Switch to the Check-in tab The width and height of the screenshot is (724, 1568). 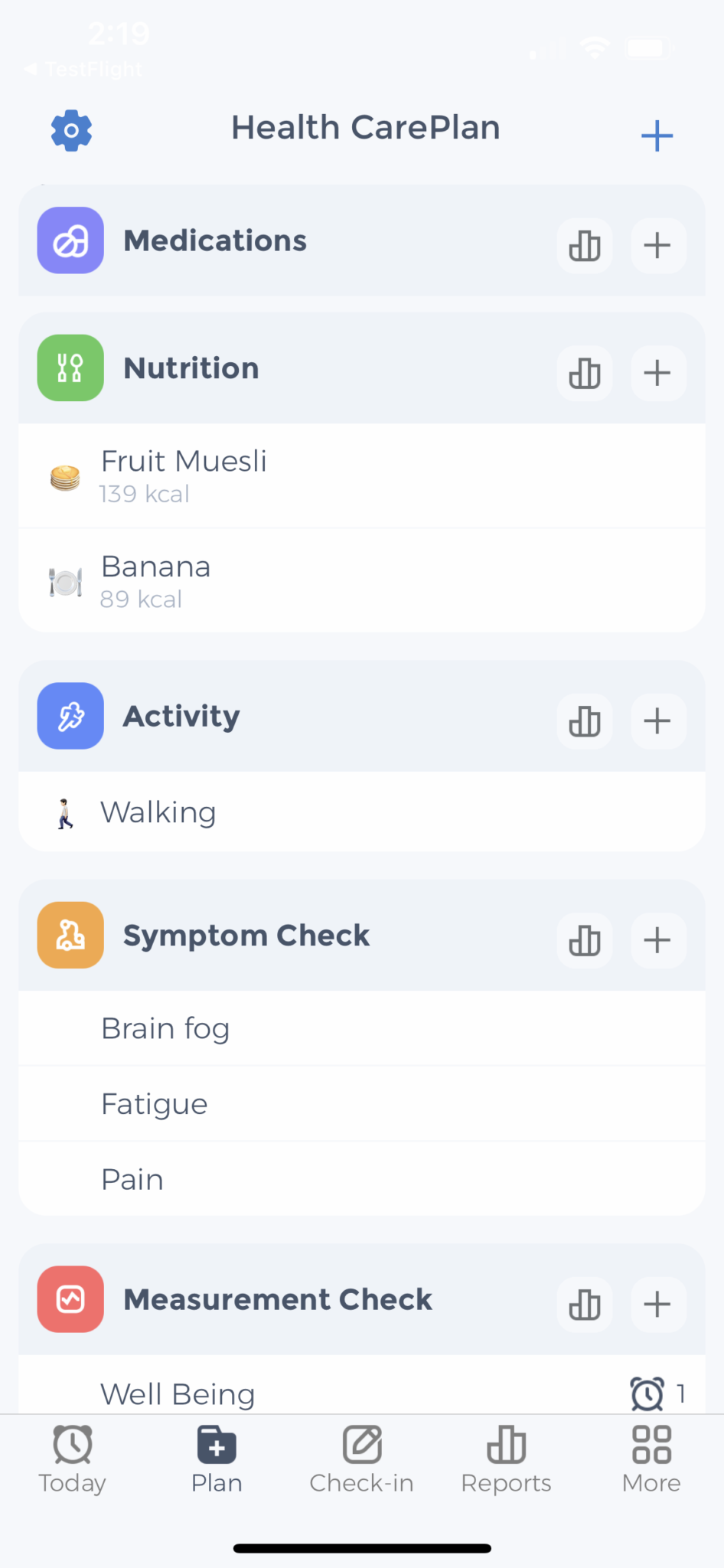361,1455
